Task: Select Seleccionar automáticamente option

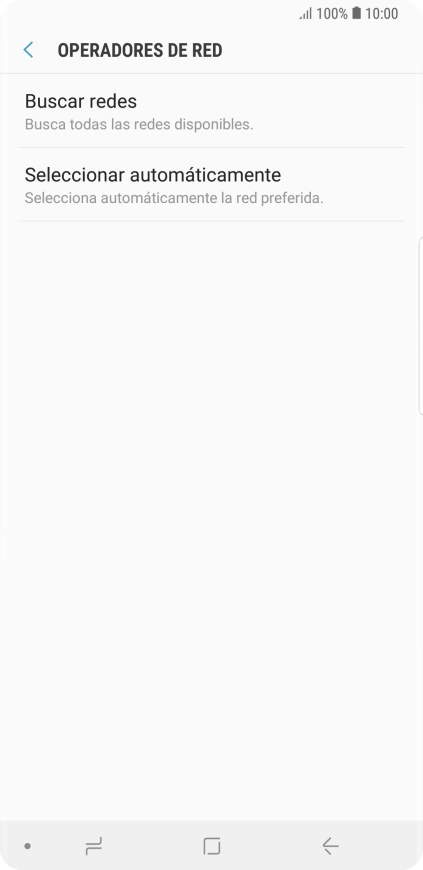Action: (212, 184)
